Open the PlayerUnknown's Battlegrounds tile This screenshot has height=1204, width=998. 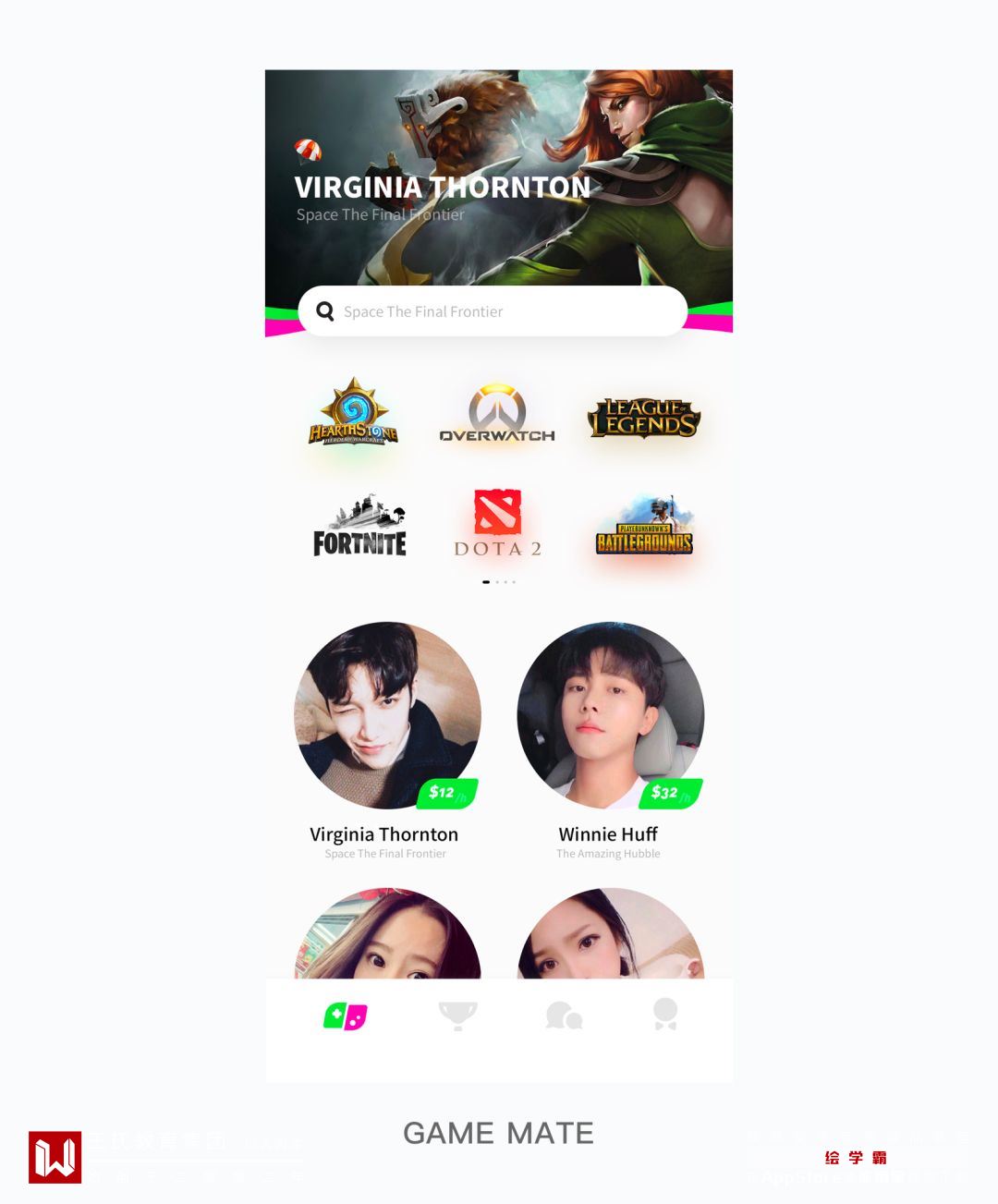tap(644, 527)
